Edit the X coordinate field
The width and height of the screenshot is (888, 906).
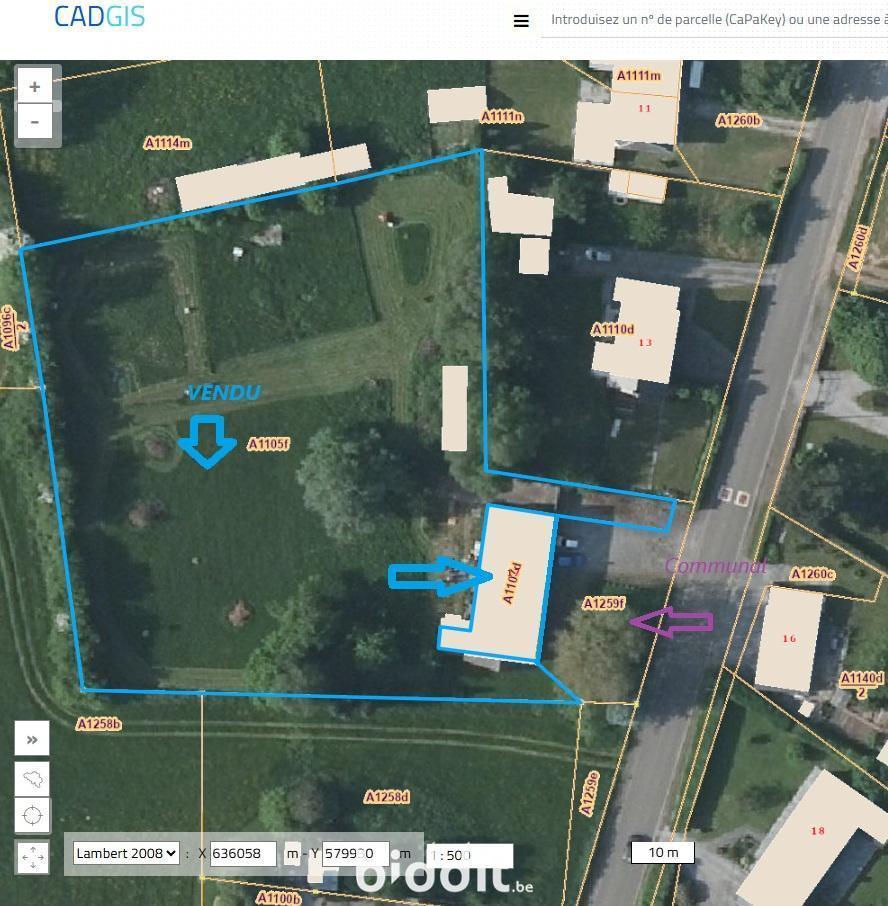click(x=243, y=854)
